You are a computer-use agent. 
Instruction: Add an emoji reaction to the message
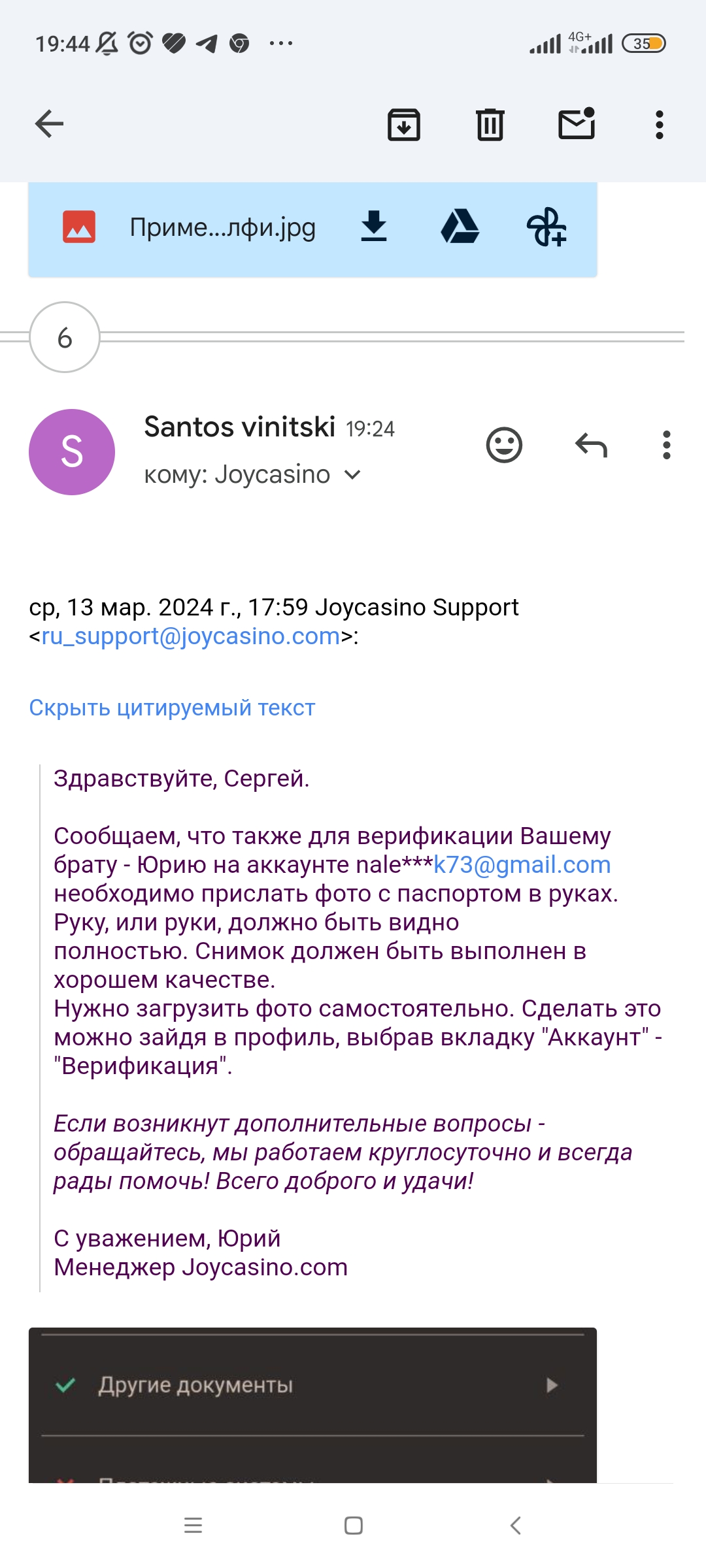point(504,446)
